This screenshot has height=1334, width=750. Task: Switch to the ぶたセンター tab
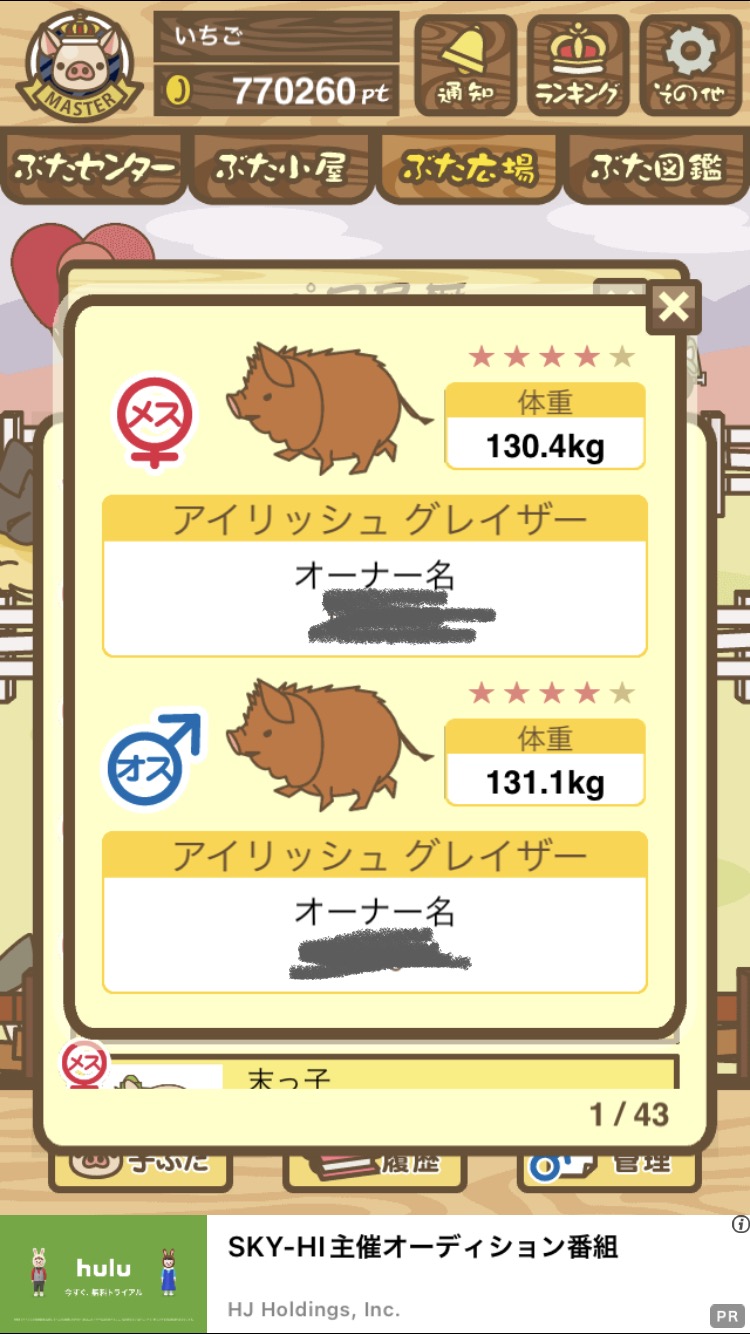95,168
